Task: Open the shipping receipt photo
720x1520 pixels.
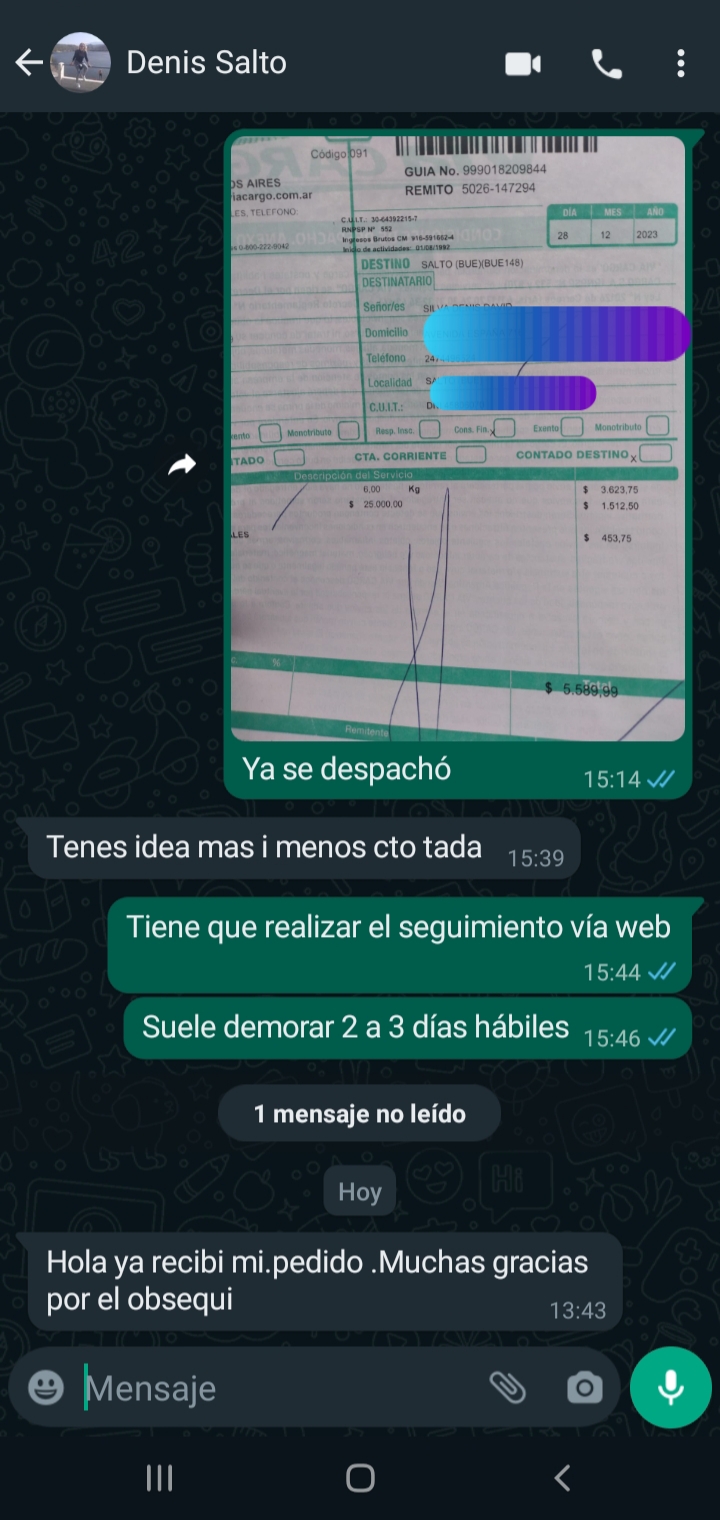Action: coord(457,438)
